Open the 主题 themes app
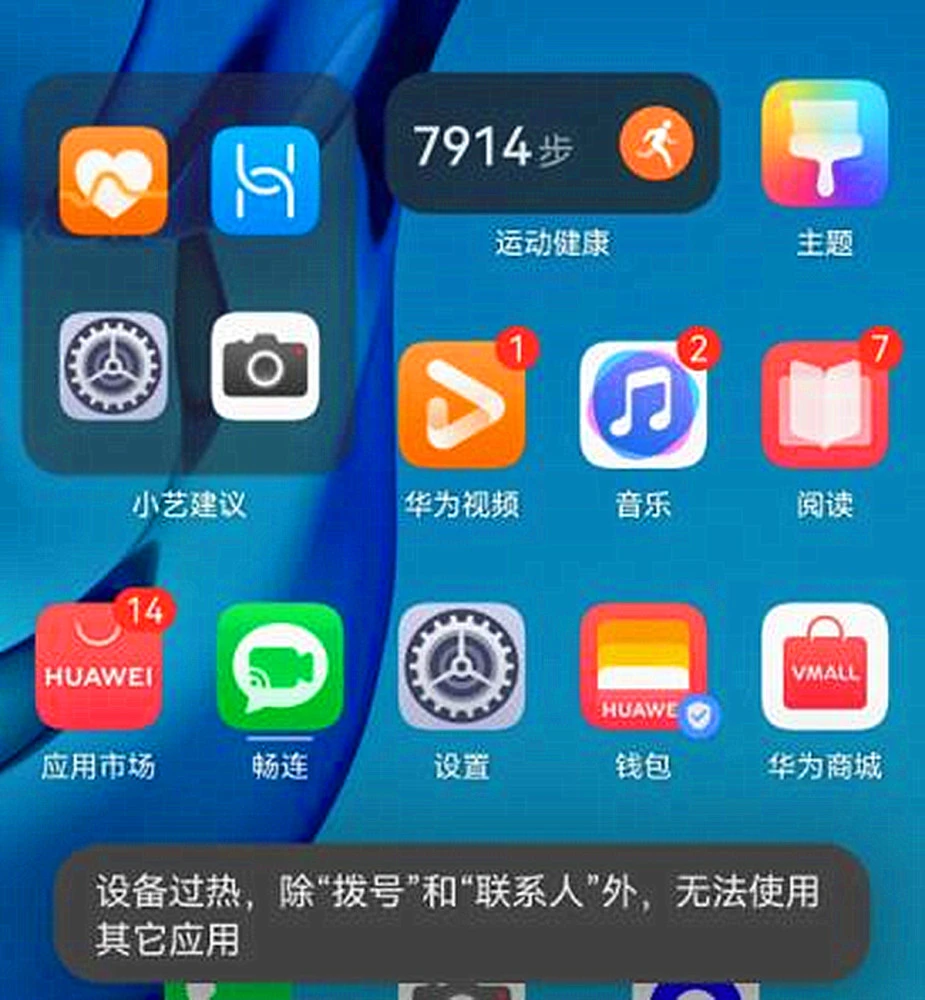Screen dimensions: 925x1000 coord(824,143)
